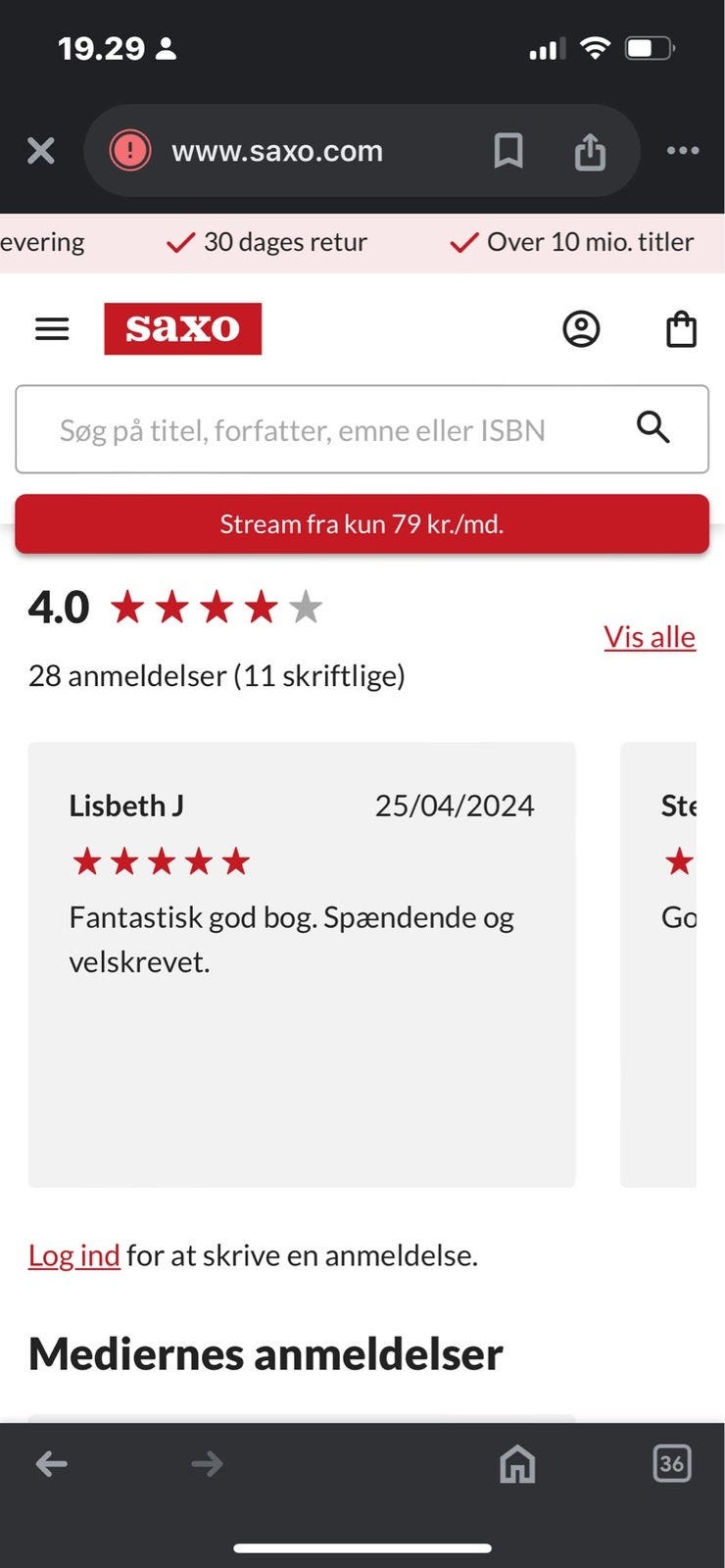
Task: Check the 30 dages retur indicator
Action: (266, 241)
